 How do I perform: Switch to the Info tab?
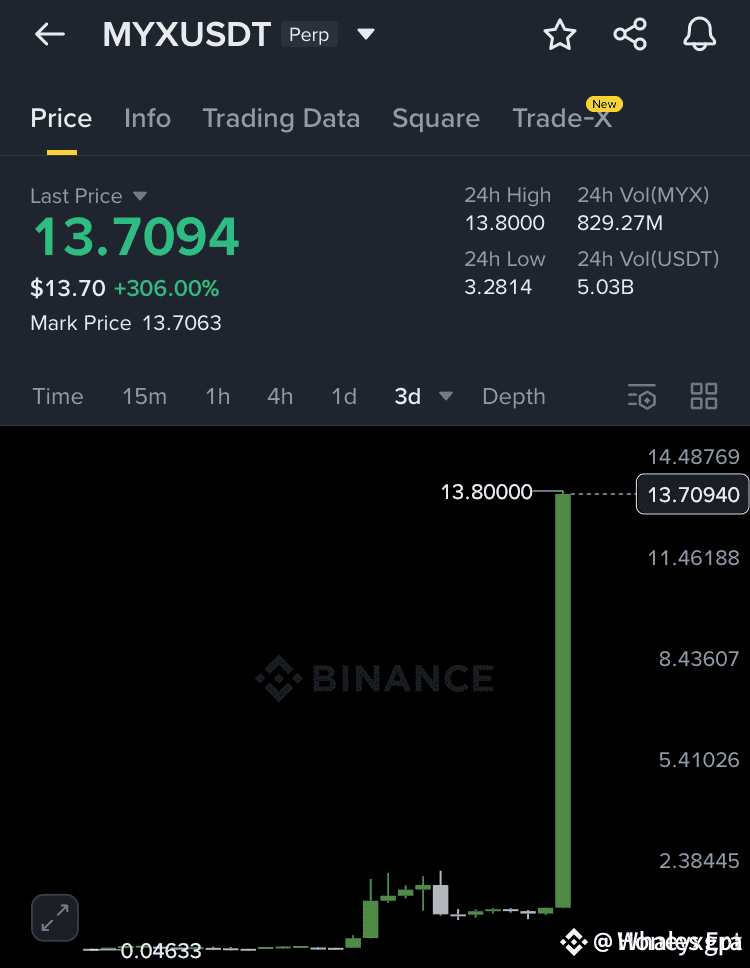point(147,118)
